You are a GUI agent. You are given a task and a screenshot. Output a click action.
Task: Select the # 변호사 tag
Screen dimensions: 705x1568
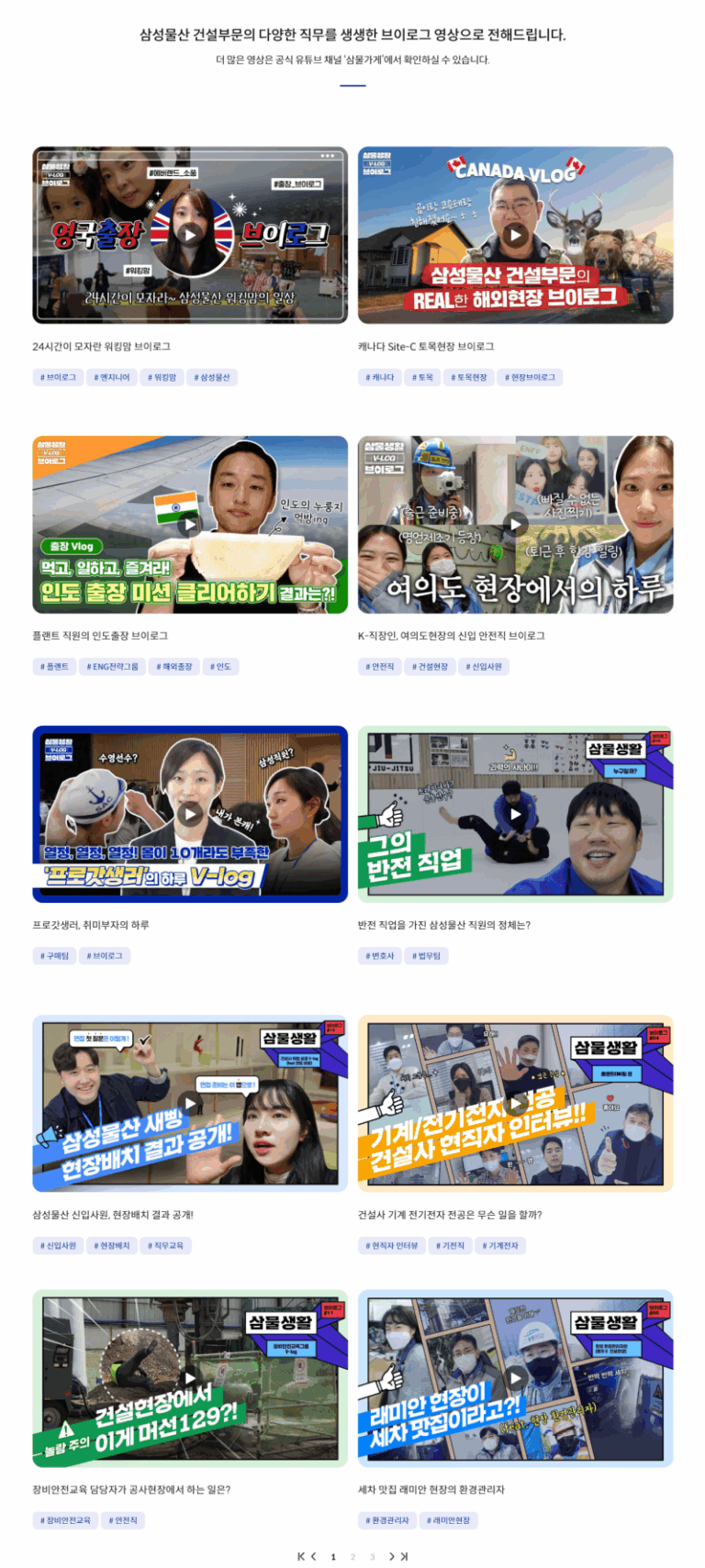coord(380,956)
